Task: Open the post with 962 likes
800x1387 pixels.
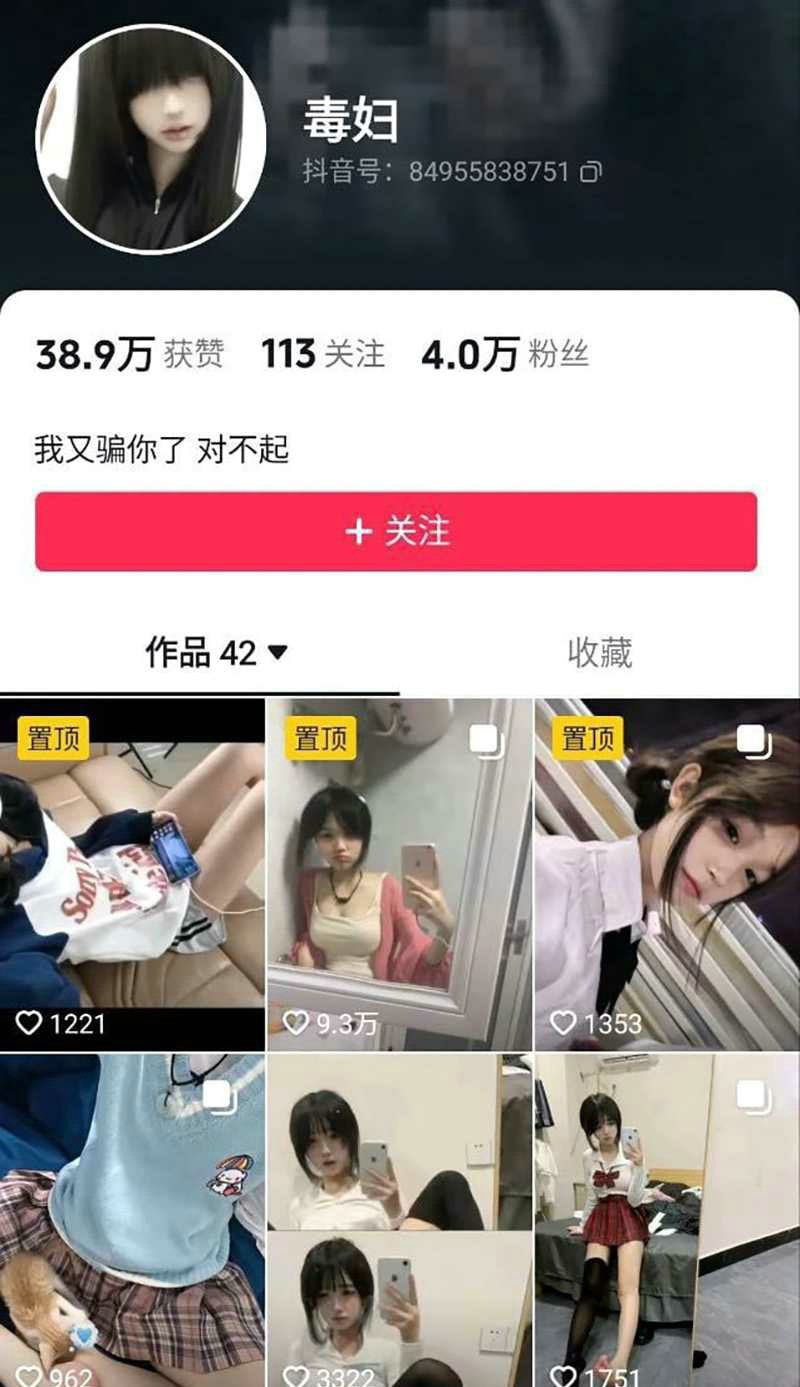Action: click(132, 1220)
